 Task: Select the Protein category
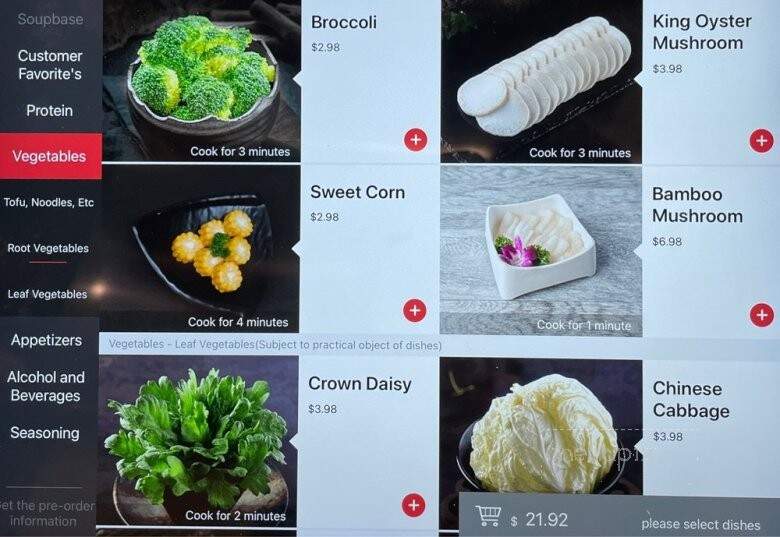pyautogui.click(x=50, y=110)
